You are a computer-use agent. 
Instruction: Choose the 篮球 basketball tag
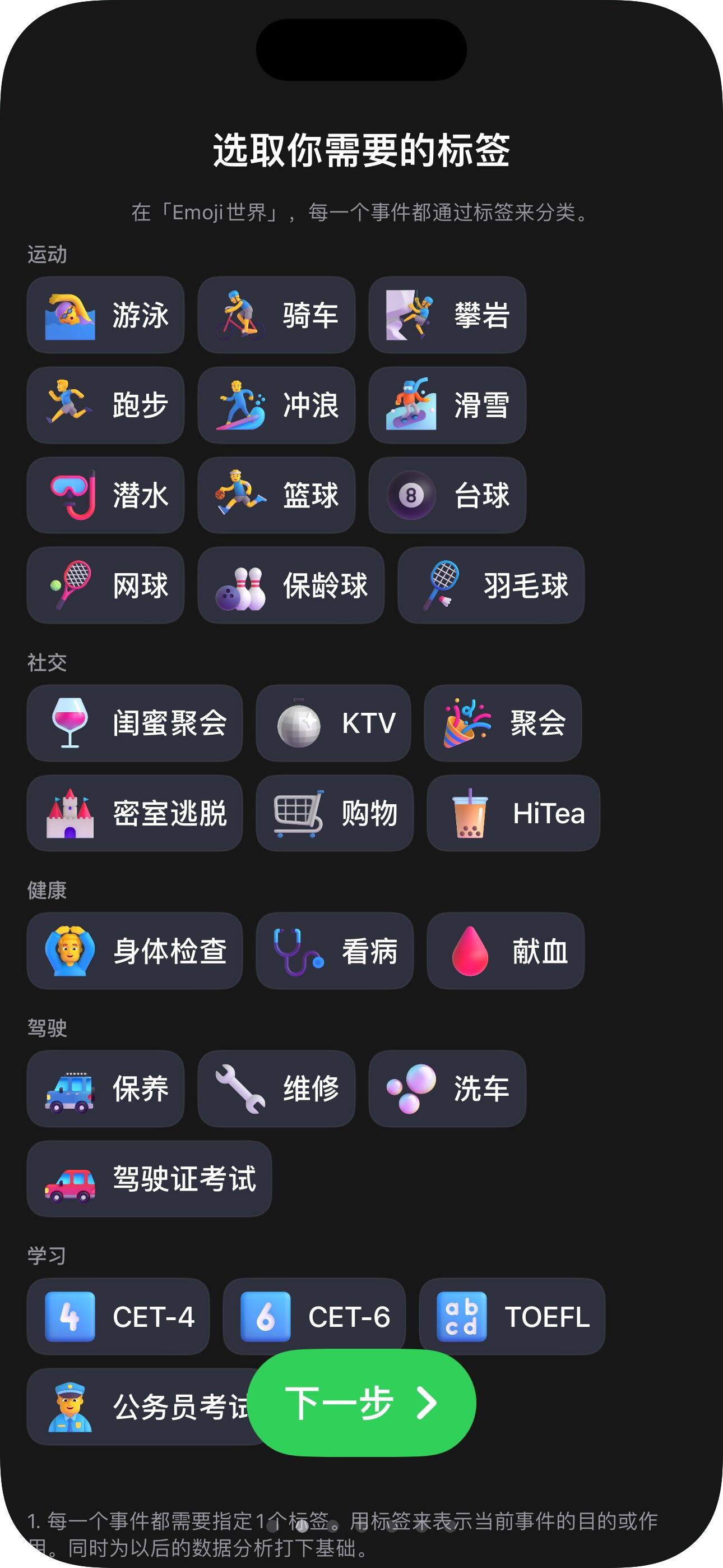click(x=276, y=496)
